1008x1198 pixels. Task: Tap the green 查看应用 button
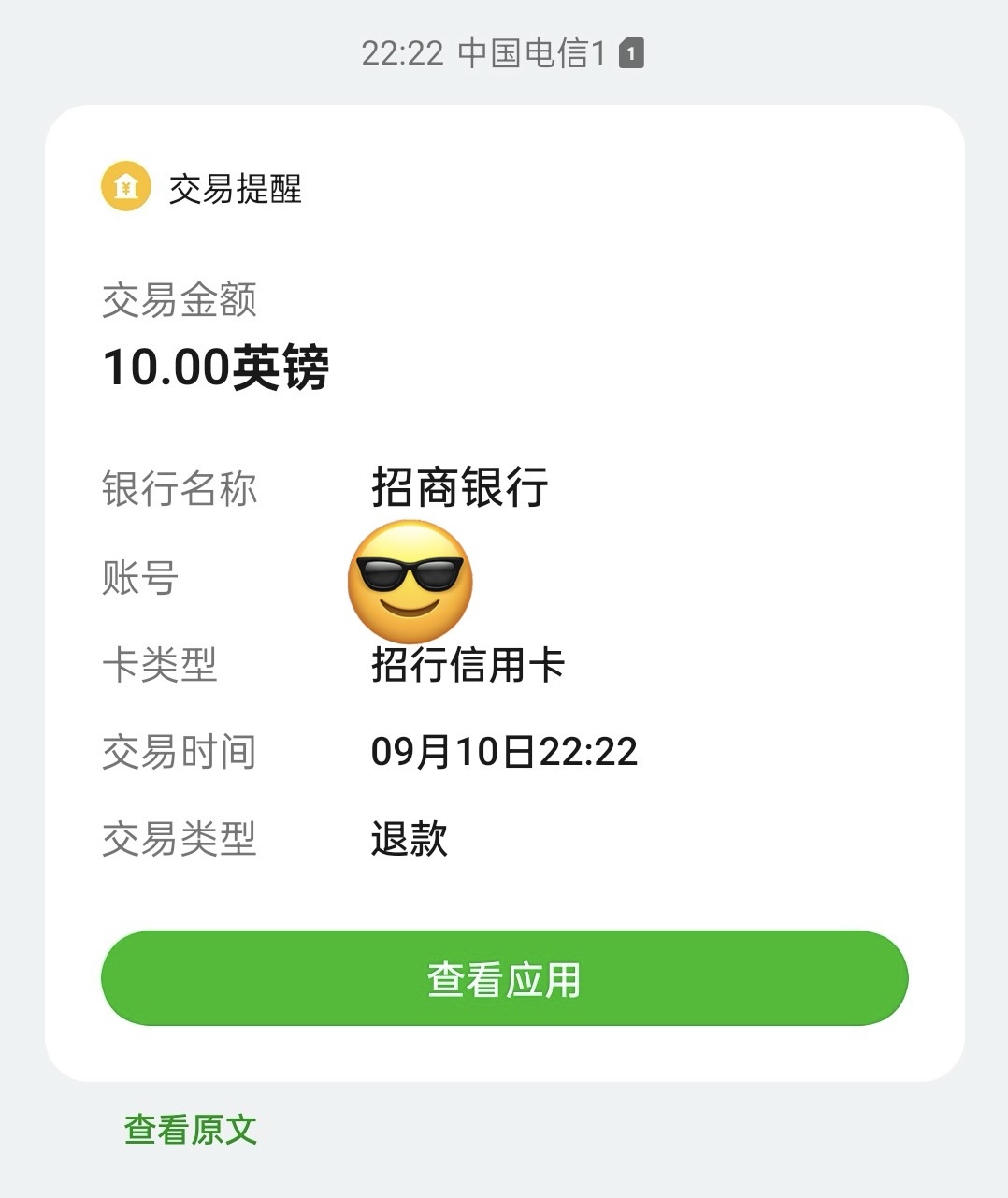[504, 978]
